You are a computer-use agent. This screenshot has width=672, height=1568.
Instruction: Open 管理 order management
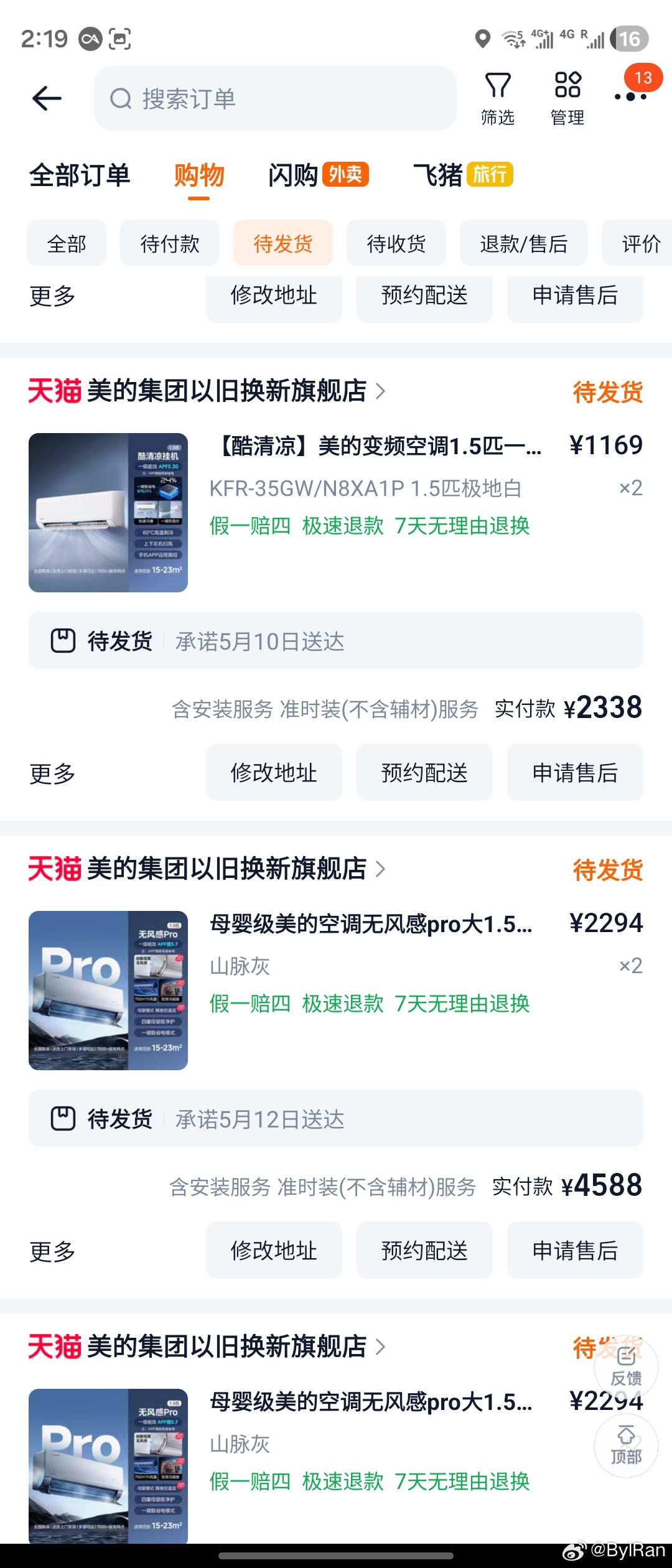click(x=567, y=99)
